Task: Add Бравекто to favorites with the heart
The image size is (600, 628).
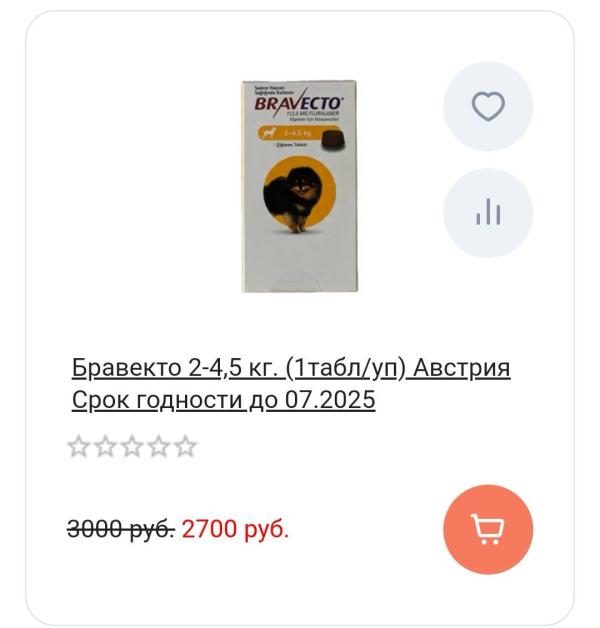Action: point(488,106)
